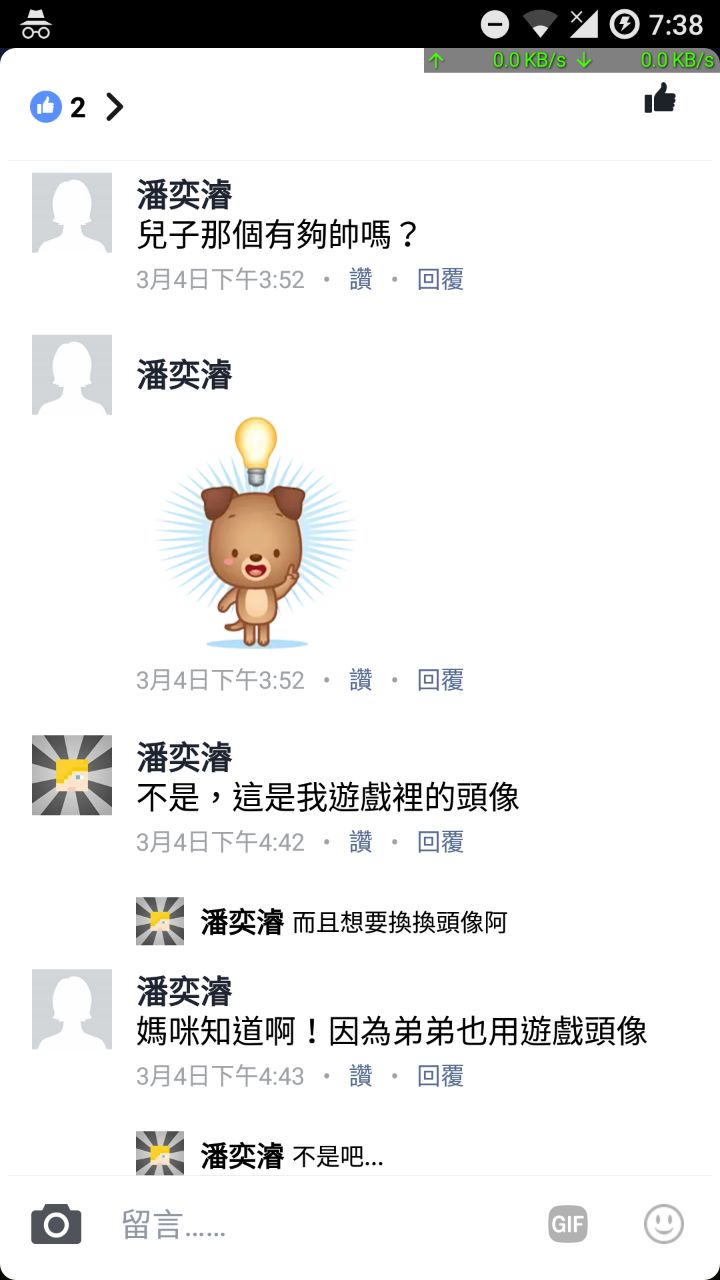The height and width of the screenshot is (1280, 720).
Task: Focus the 留言 comment input field
Action: tap(320, 1224)
